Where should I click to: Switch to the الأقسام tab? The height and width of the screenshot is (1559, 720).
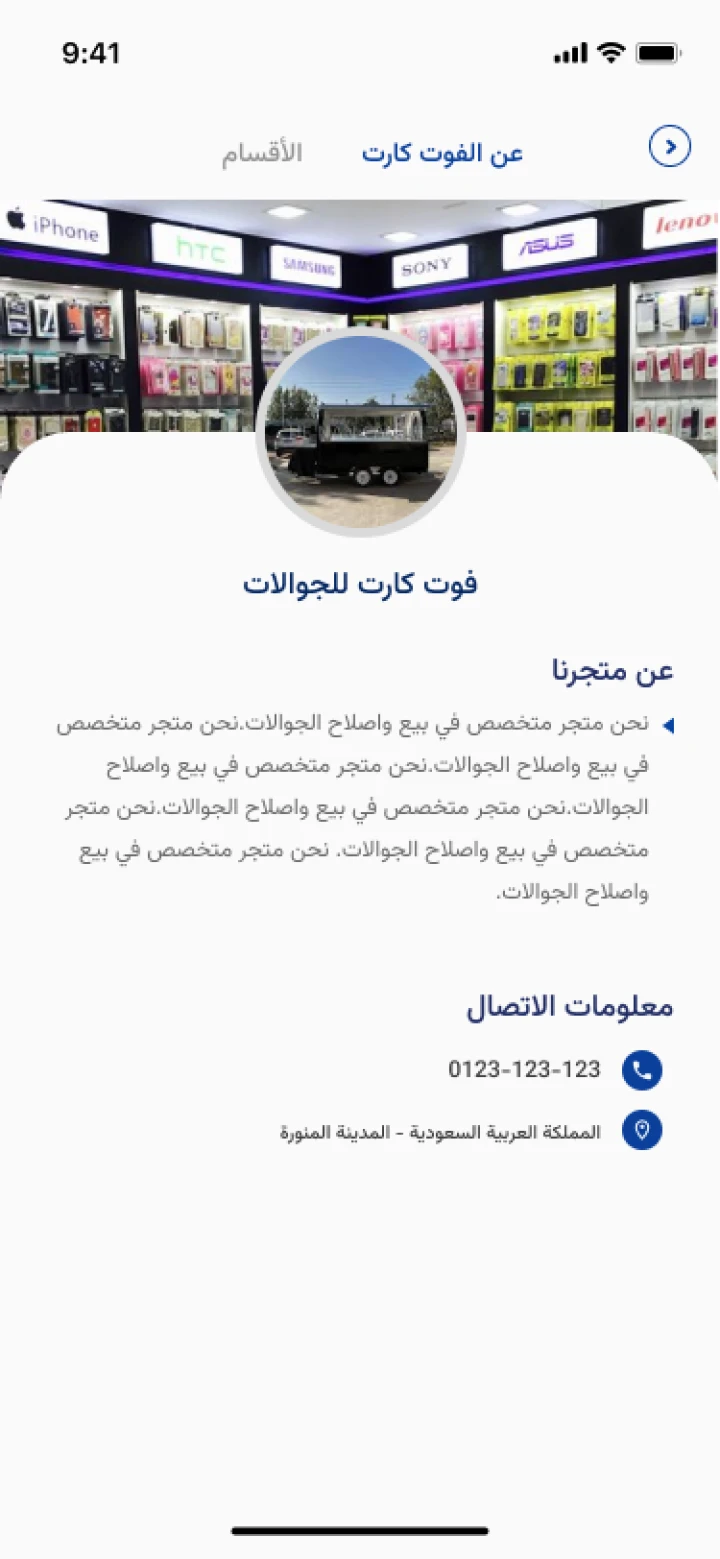coord(262,154)
